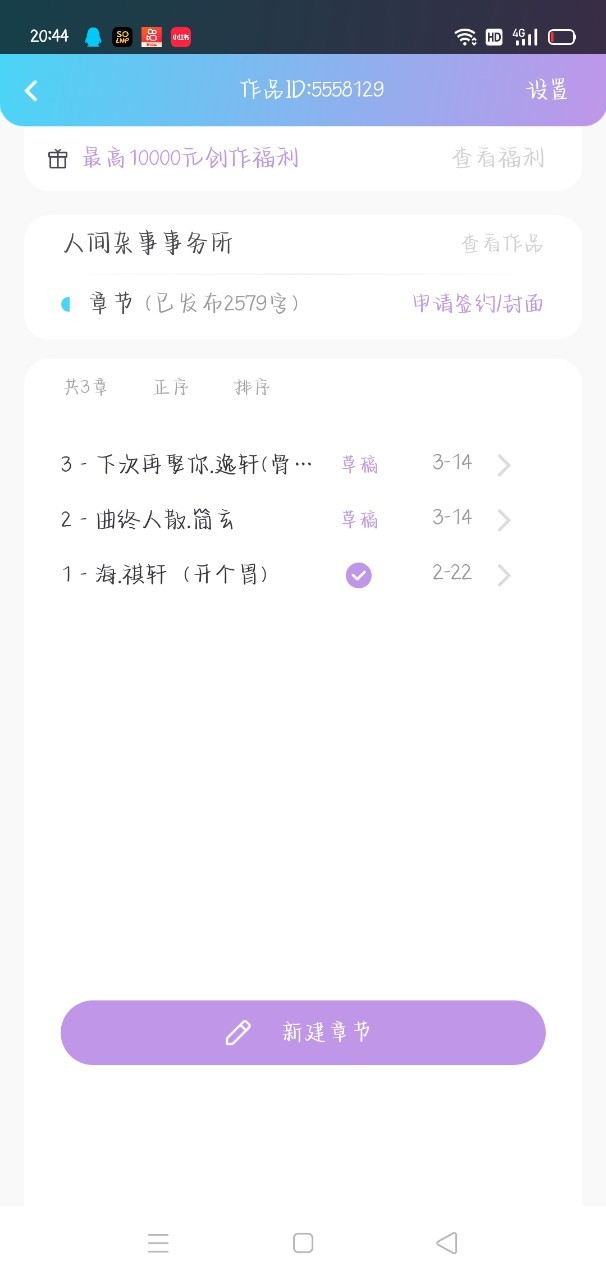Tap the system home button
The height and width of the screenshot is (1280, 606).
pos(303,1243)
